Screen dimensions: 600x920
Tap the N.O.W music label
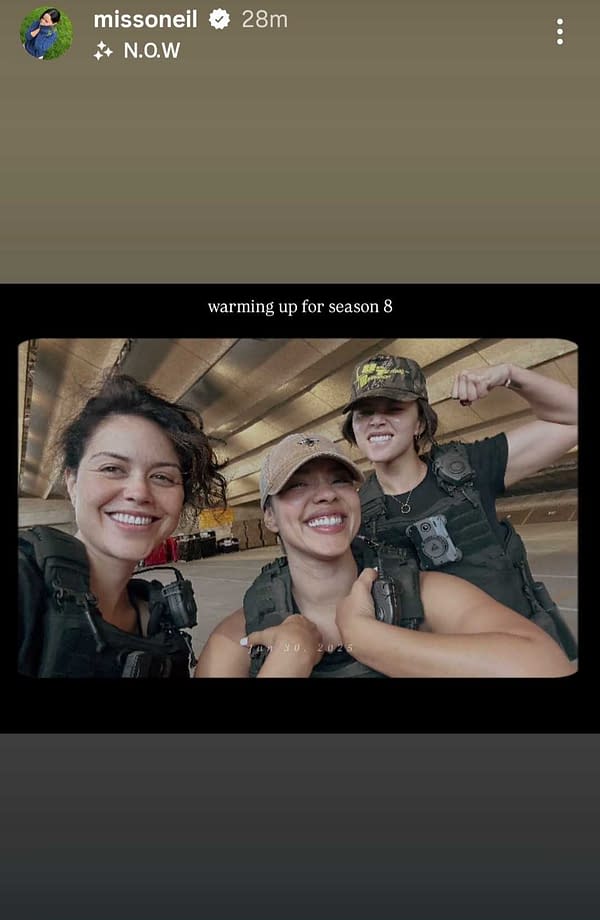pos(150,51)
